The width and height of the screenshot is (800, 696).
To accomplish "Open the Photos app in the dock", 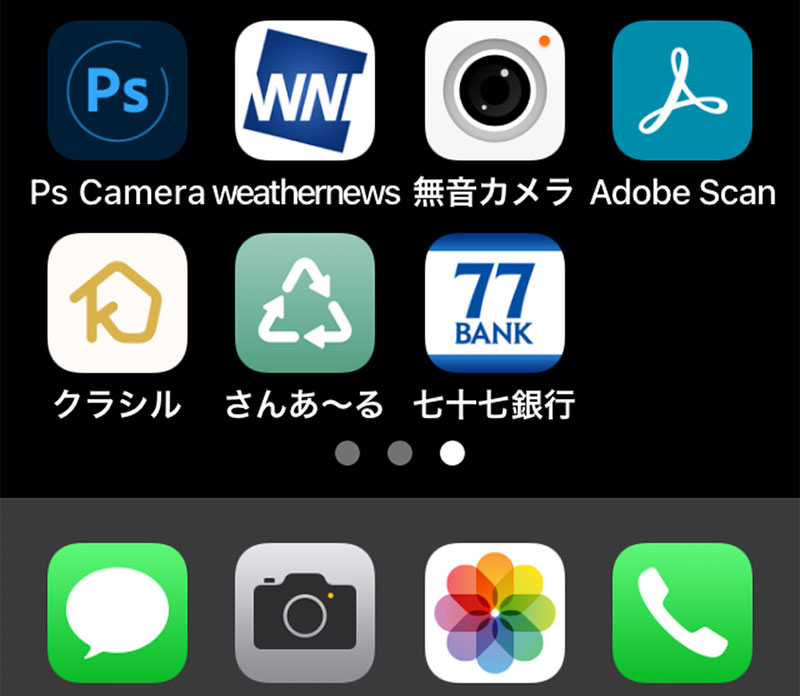I will 494,612.
